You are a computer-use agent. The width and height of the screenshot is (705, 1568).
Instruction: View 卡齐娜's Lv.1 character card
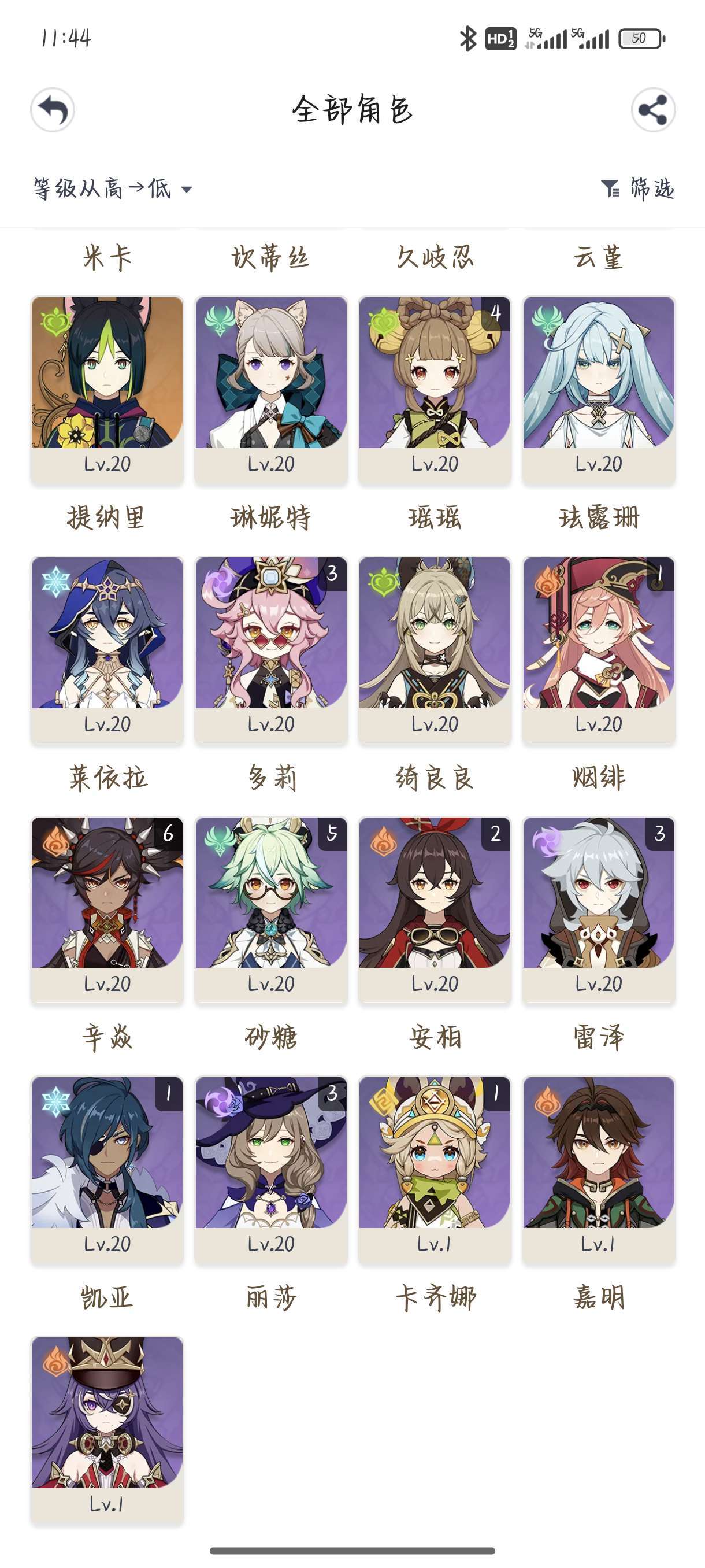435,1171
